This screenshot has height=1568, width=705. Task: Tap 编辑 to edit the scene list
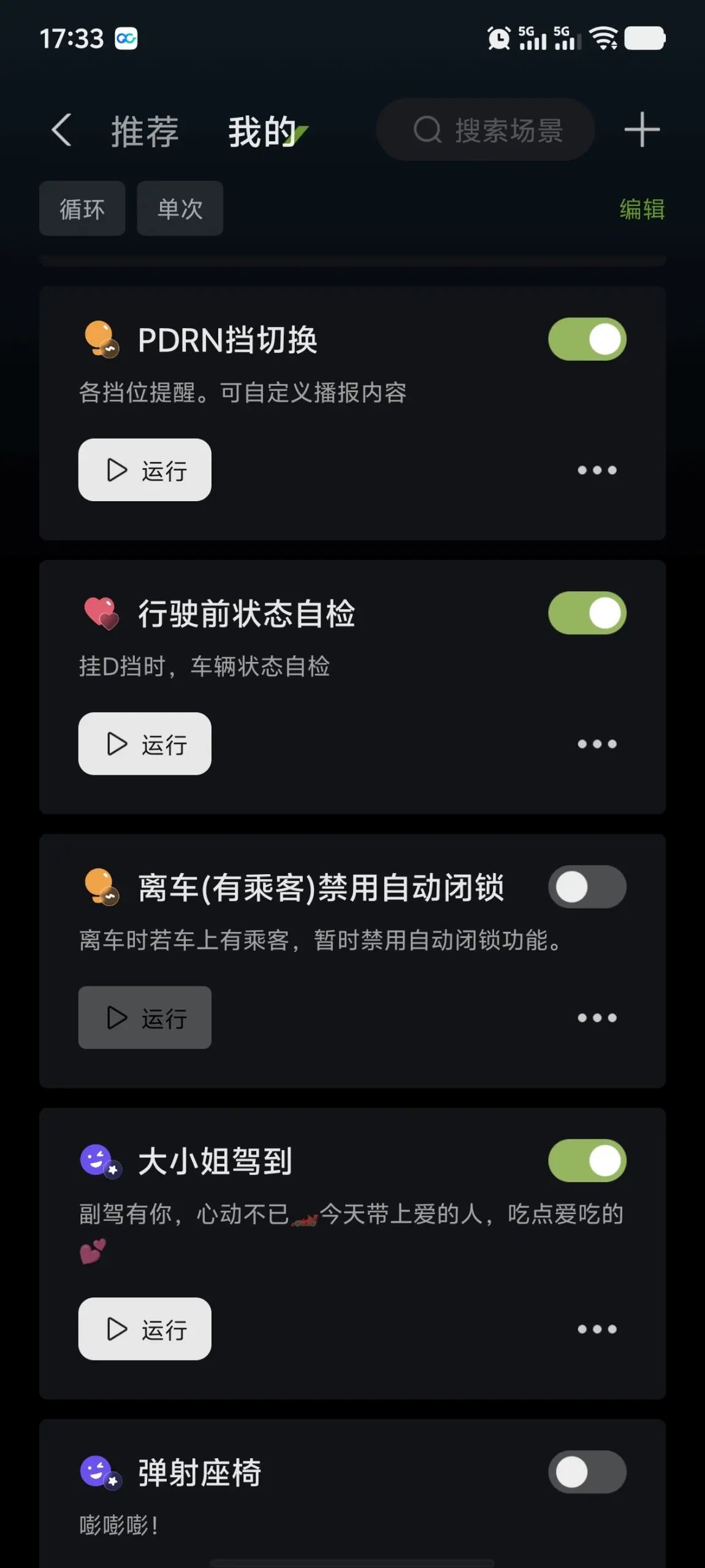[642, 209]
